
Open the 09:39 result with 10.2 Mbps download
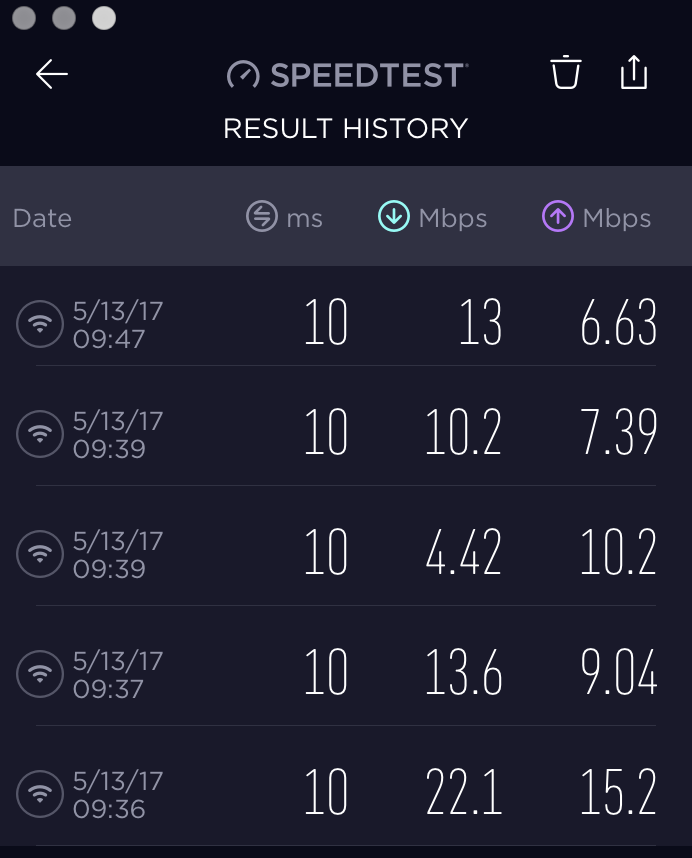tap(346, 434)
